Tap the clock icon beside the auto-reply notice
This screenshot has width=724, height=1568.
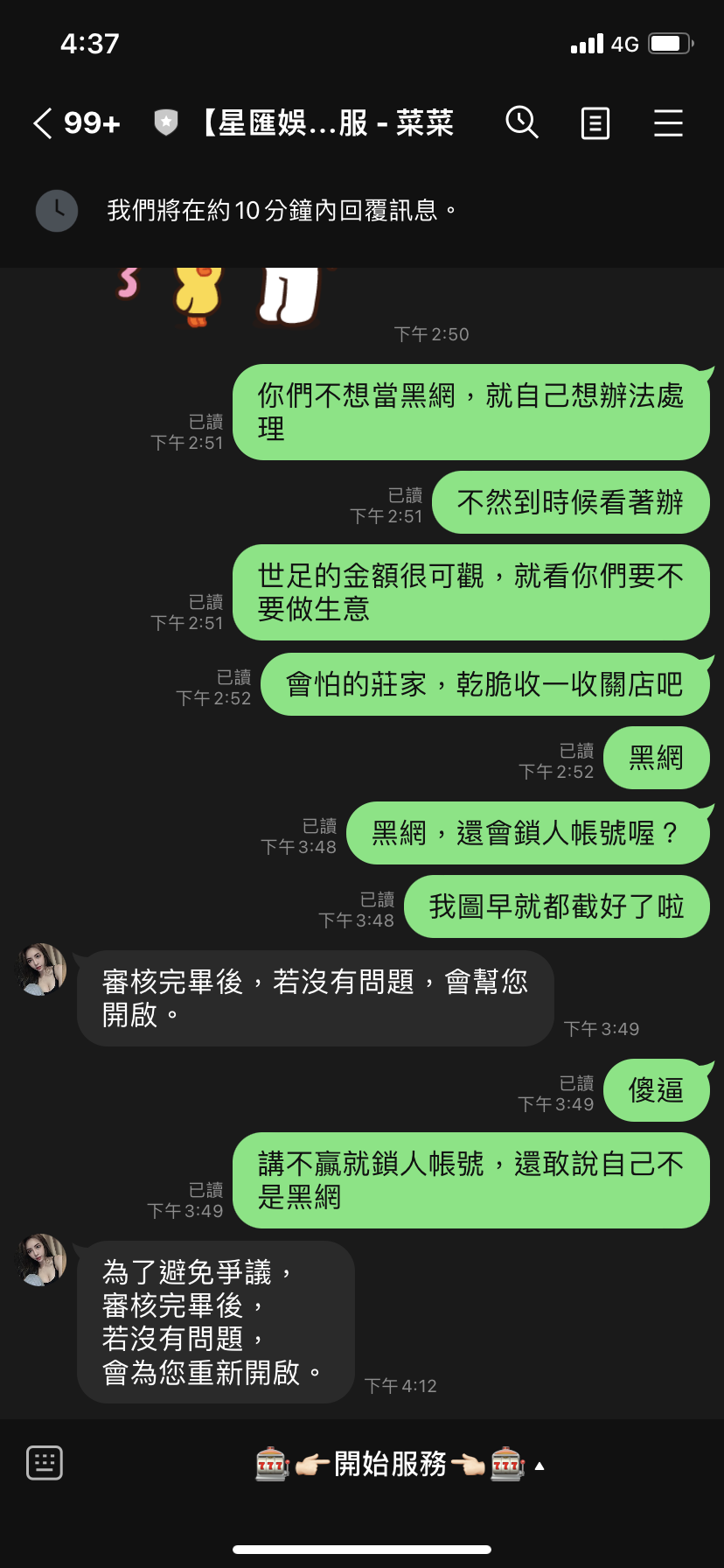coord(56,210)
